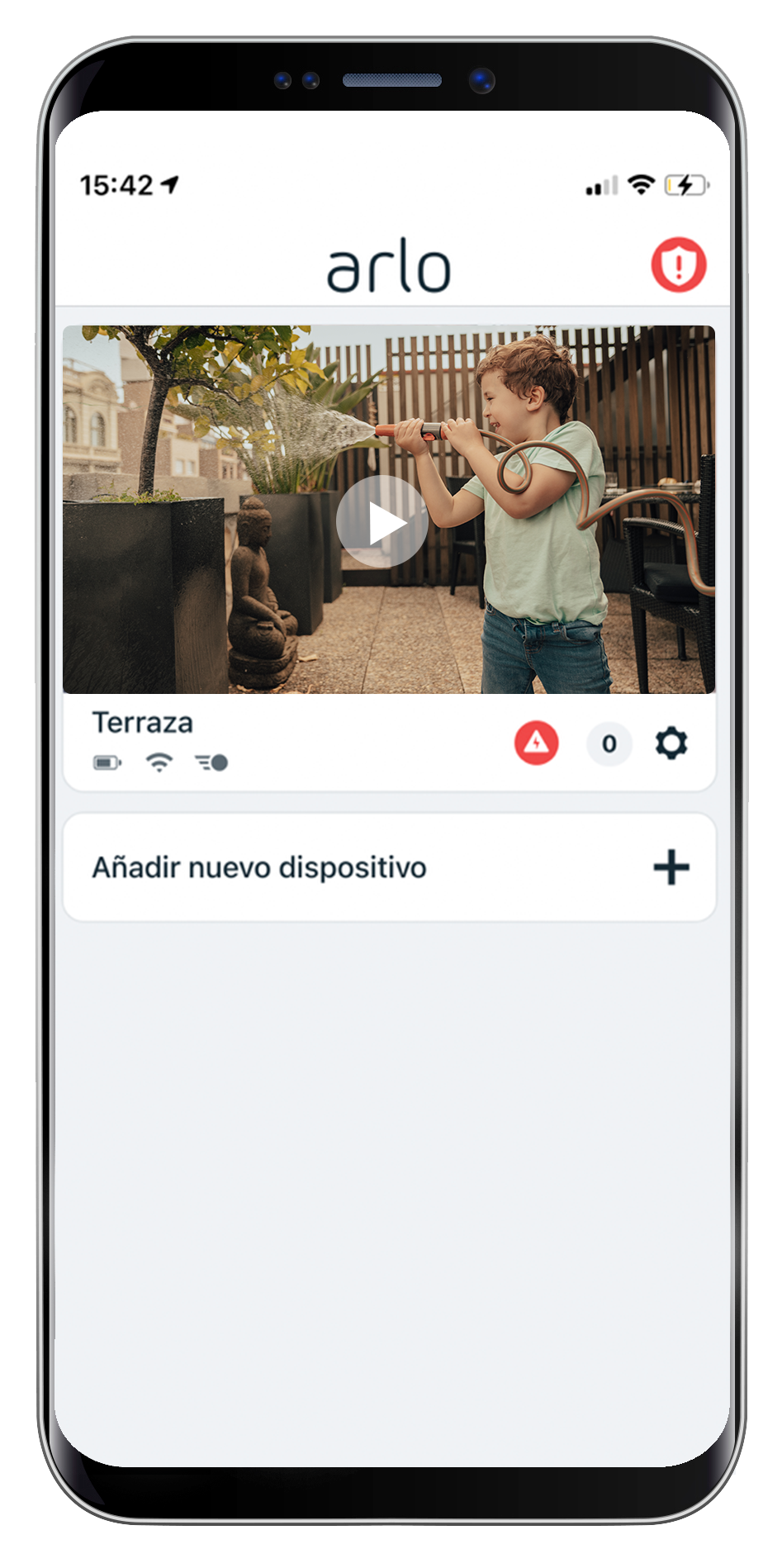782x1568 pixels.
Task: Tap the red alert icon for Terraza
Action: tap(537, 743)
